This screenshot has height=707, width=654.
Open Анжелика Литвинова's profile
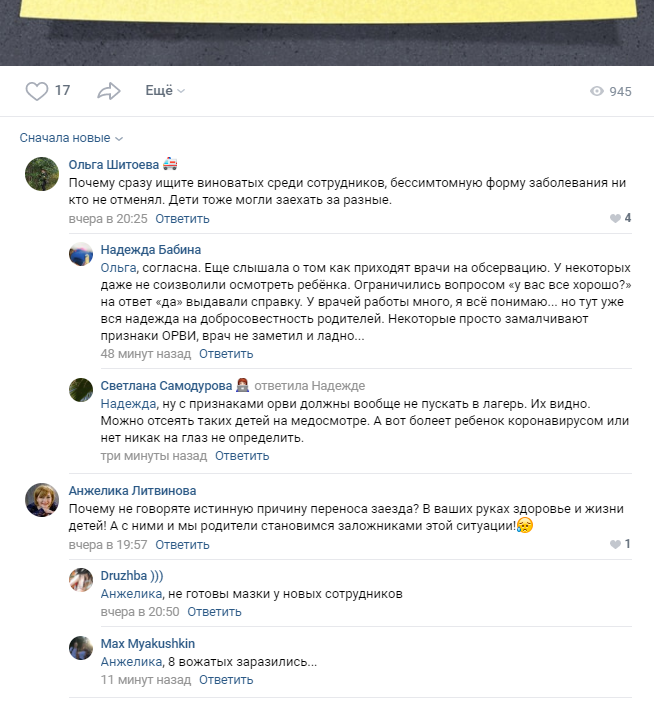[x=132, y=491]
